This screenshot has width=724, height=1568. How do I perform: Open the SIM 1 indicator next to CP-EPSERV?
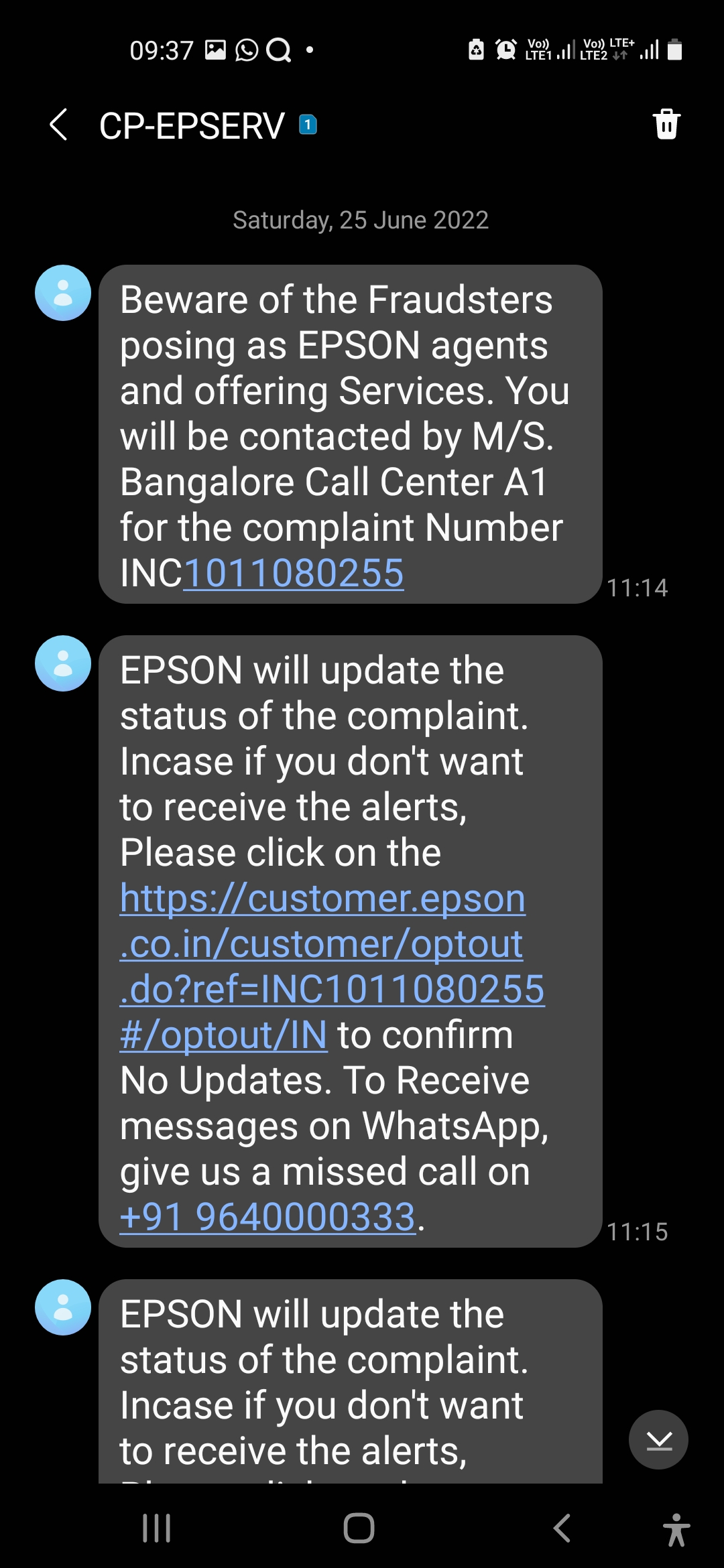pyautogui.click(x=308, y=125)
